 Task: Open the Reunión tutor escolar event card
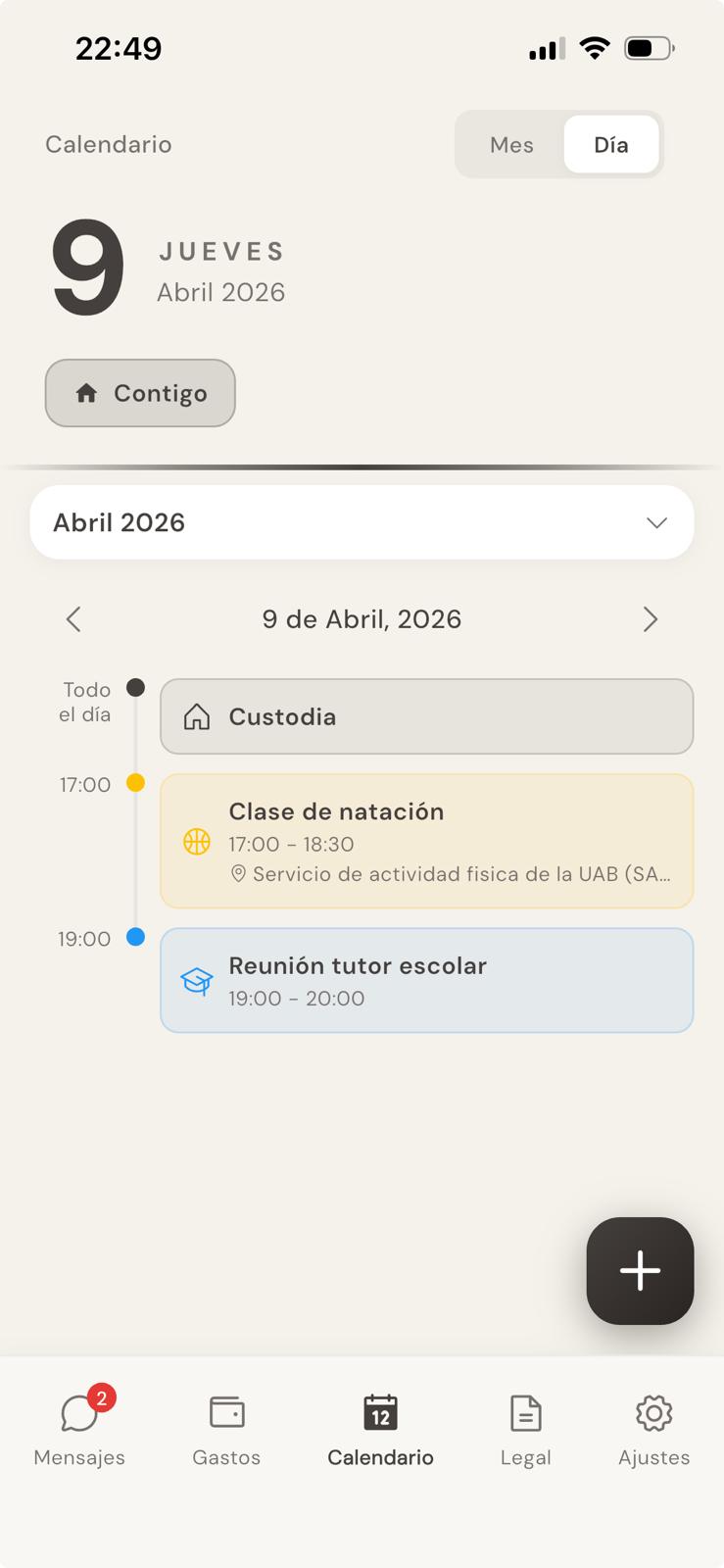pos(426,980)
